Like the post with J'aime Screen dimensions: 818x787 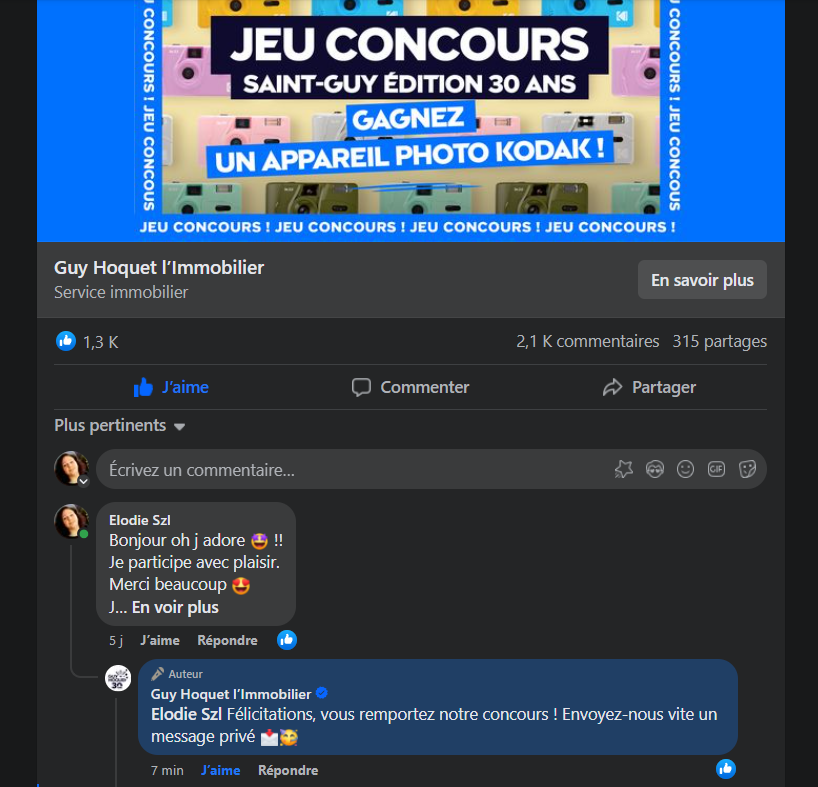171,387
